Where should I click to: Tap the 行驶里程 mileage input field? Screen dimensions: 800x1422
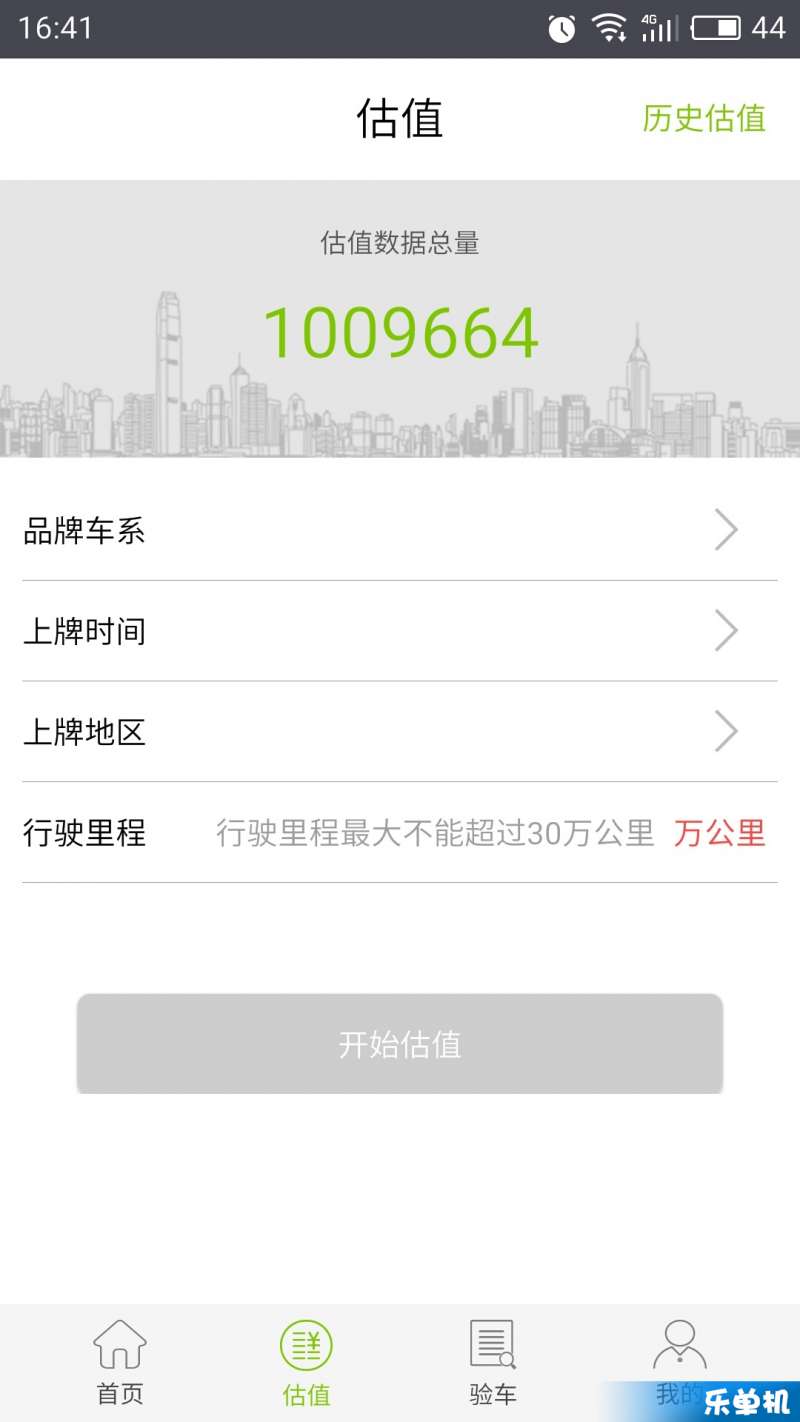click(x=435, y=833)
